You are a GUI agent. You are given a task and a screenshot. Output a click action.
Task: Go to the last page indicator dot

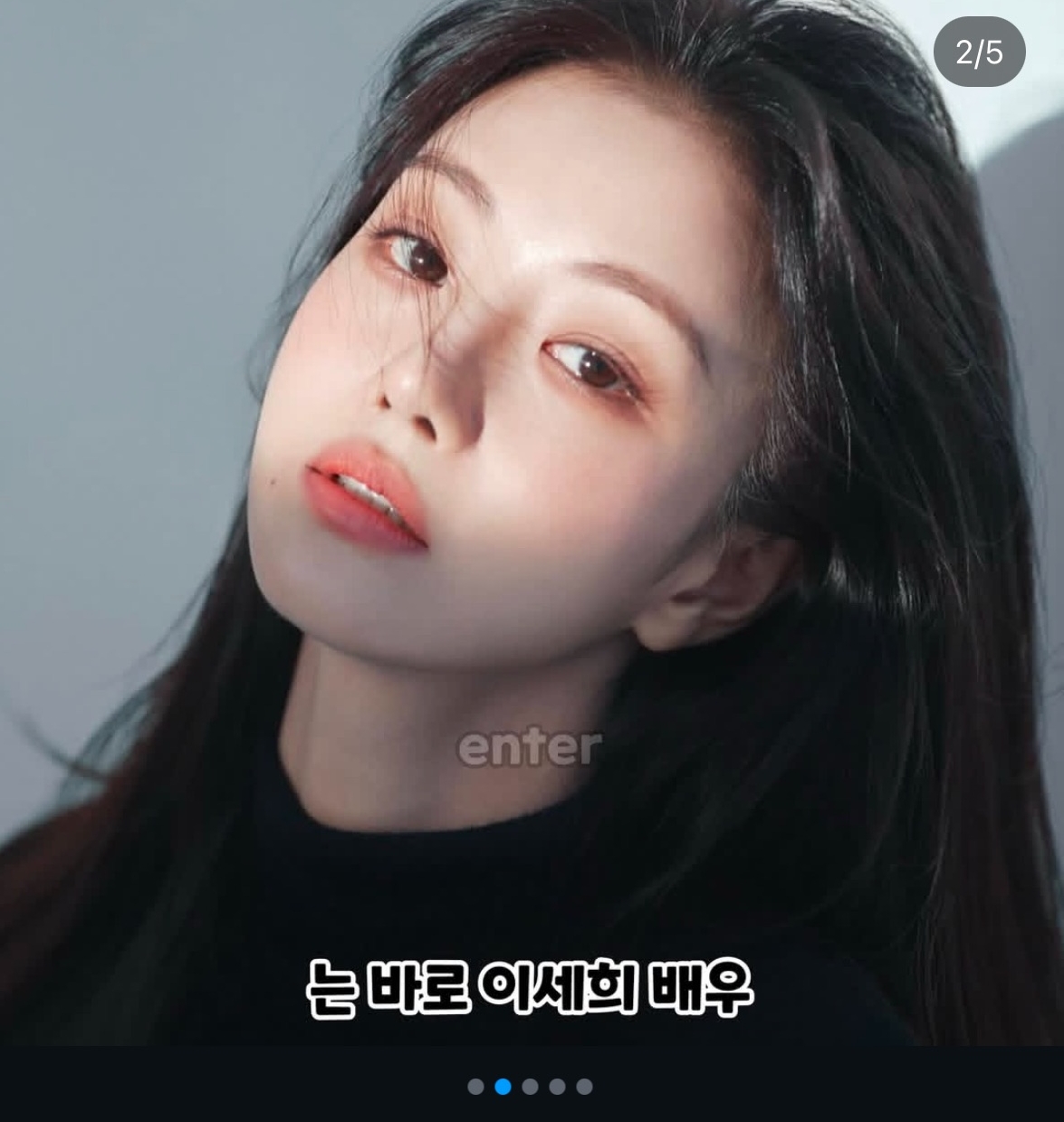(x=585, y=1086)
